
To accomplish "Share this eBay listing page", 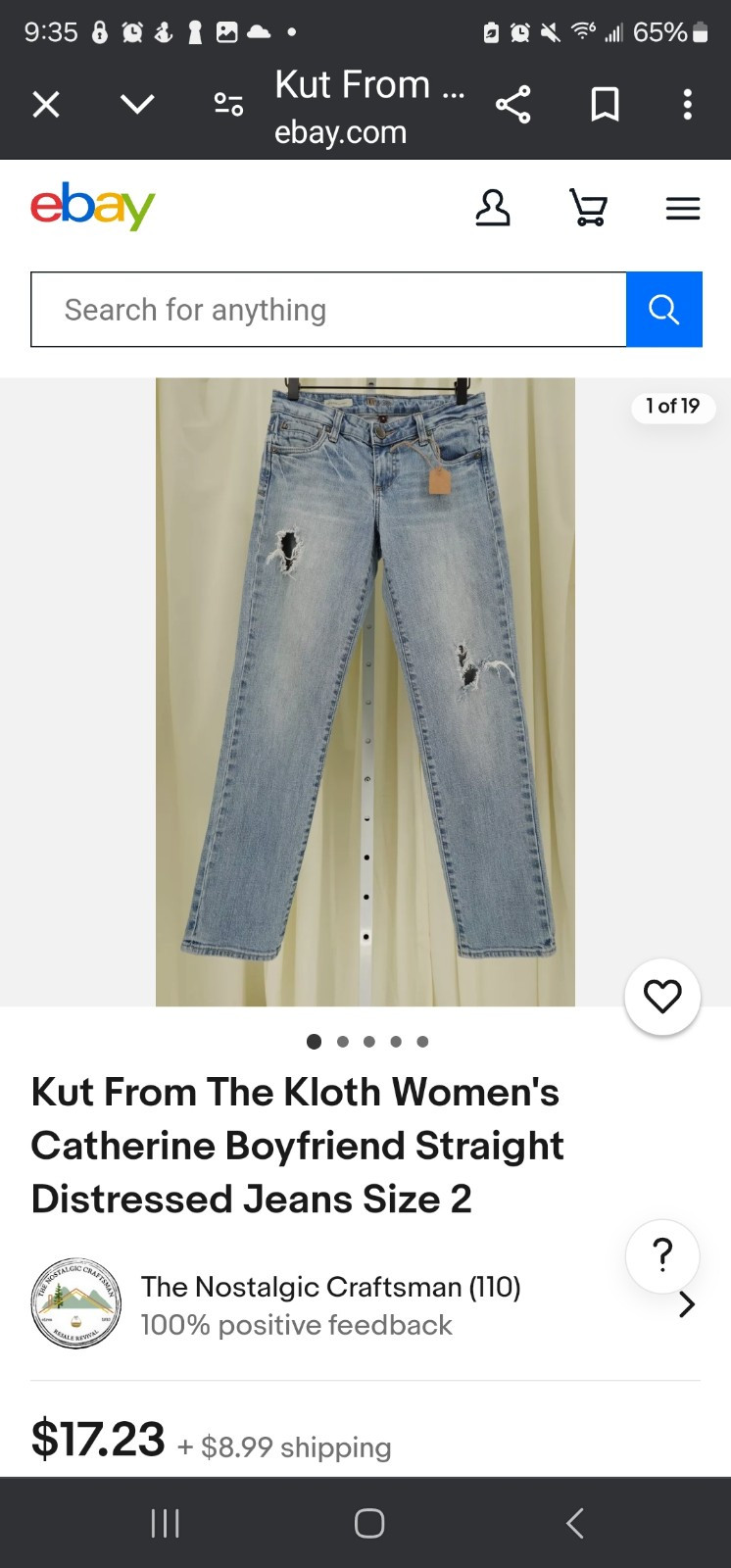I will point(512,104).
